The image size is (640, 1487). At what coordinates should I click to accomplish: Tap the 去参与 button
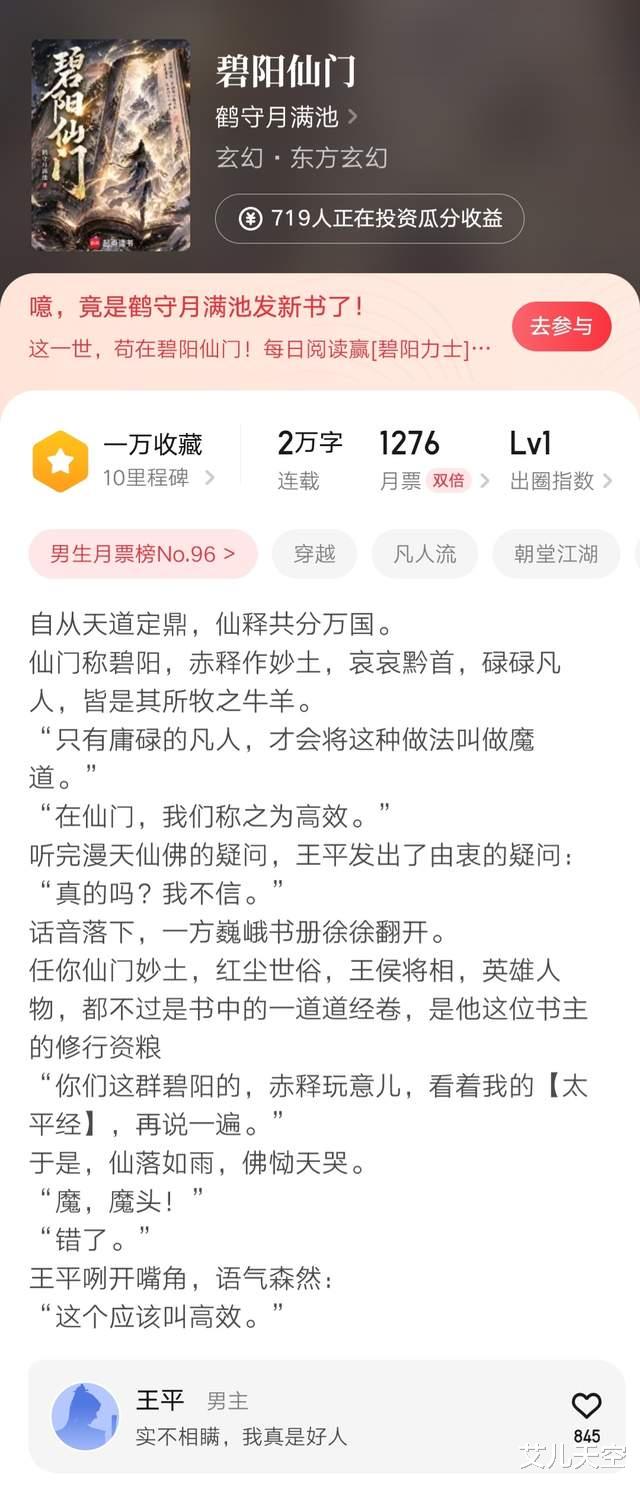pyautogui.click(x=561, y=326)
